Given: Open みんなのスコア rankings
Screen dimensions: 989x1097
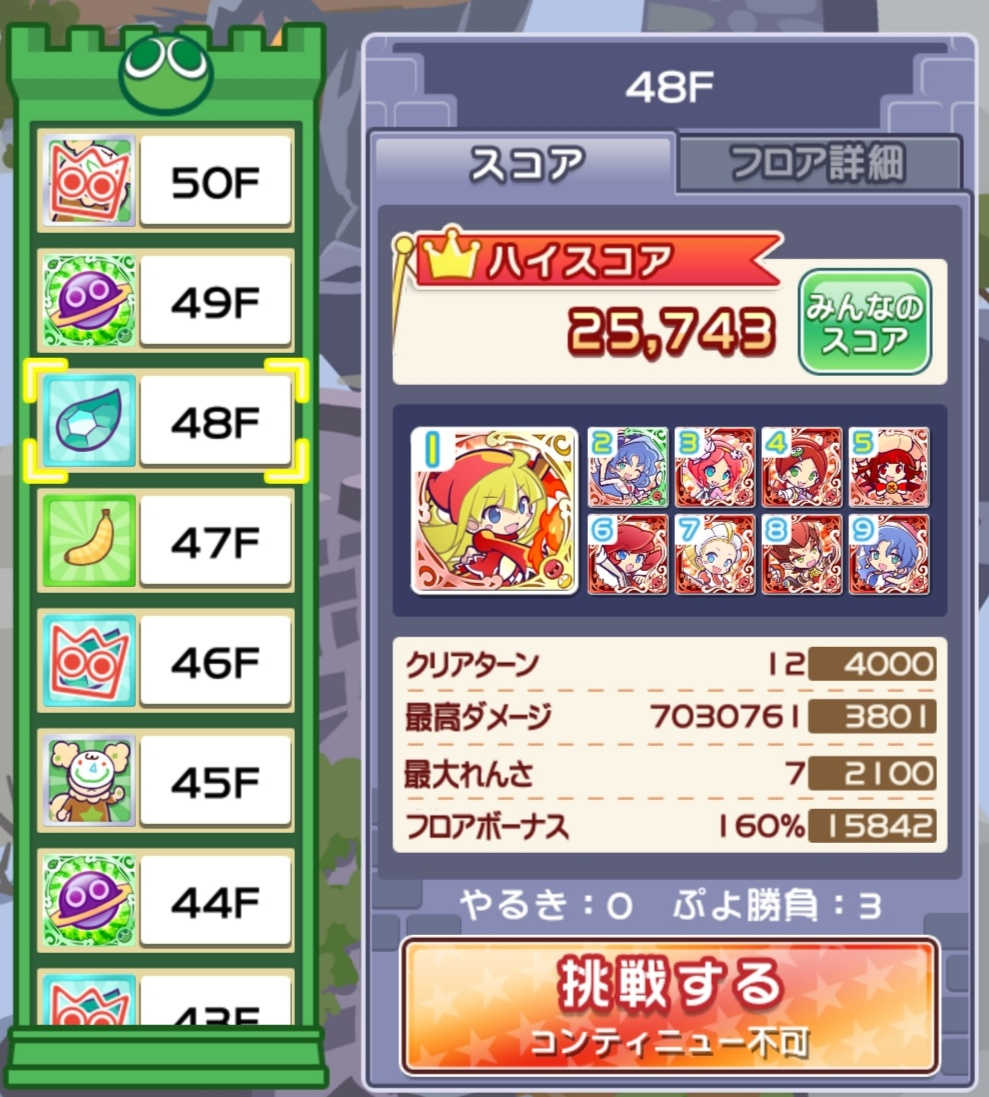Looking at the screenshot, I should pos(865,322).
